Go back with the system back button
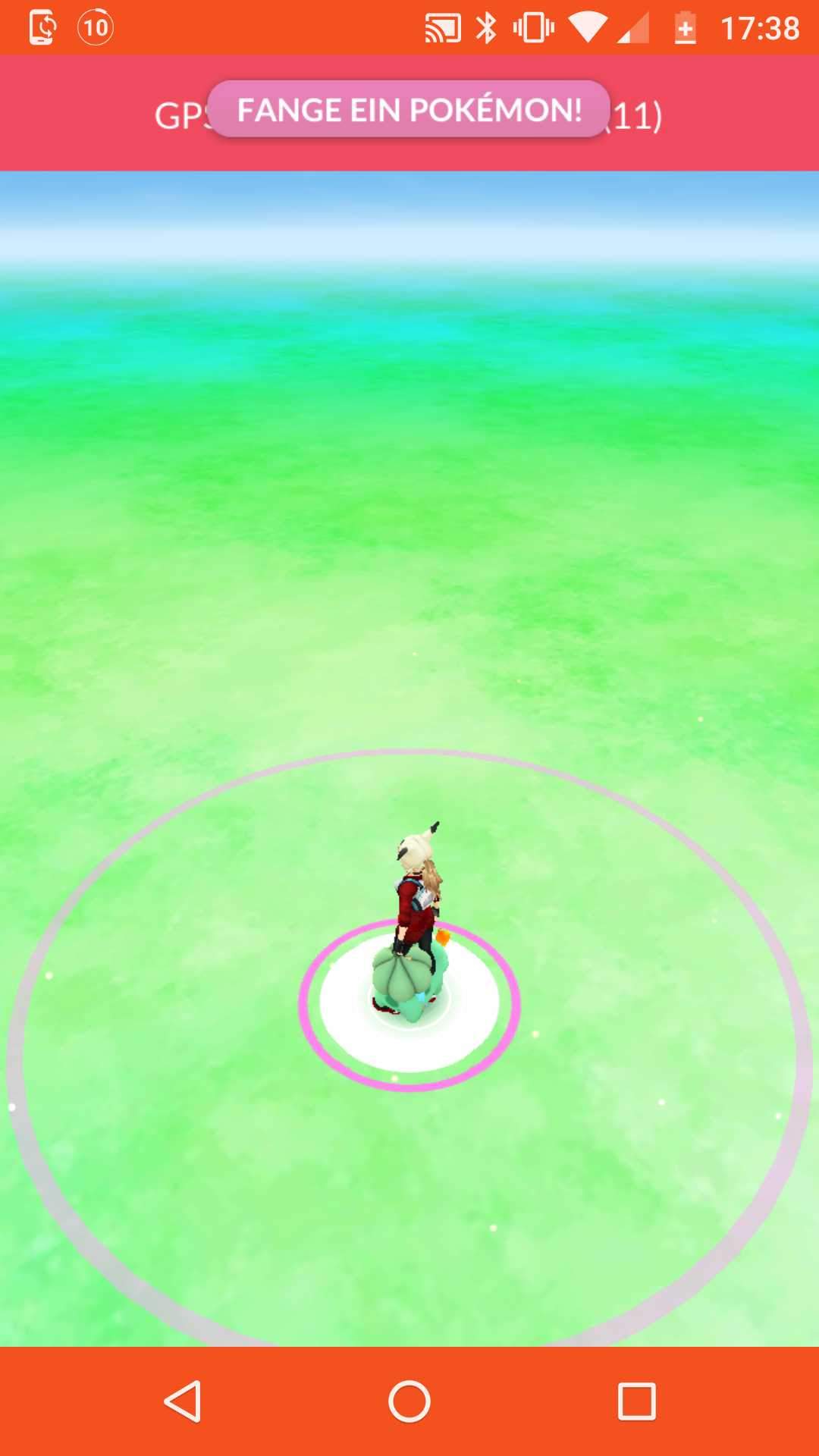Screen dimensions: 819x1456 tap(183, 1401)
